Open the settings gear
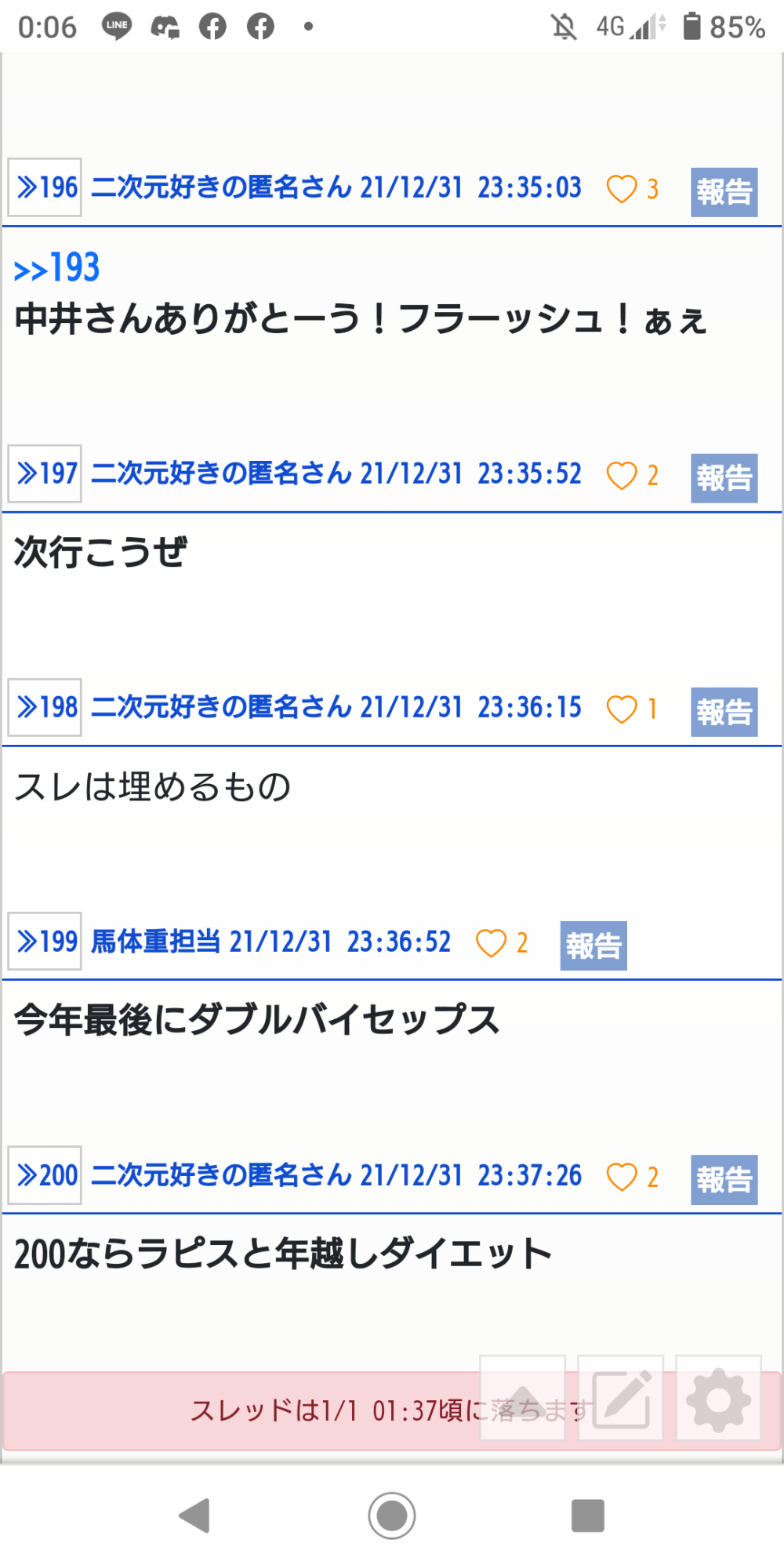784x1568 pixels. (x=718, y=1398)
